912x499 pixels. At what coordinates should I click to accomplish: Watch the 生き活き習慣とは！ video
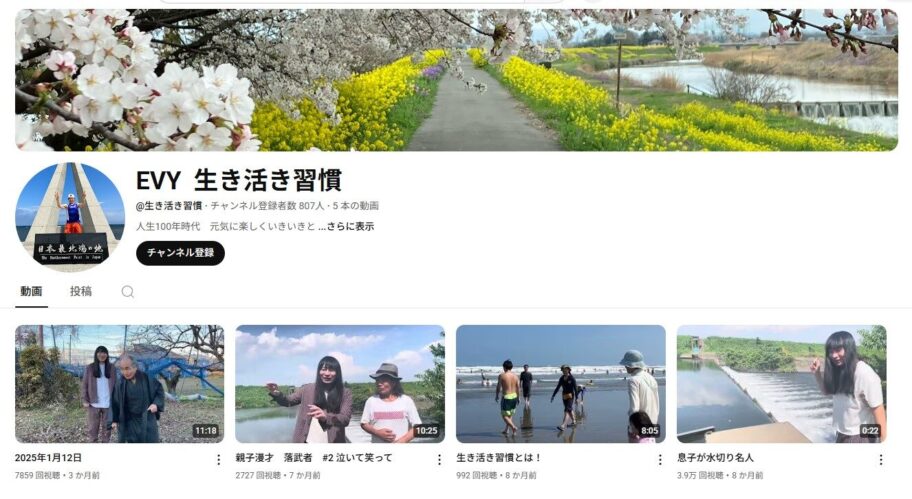pos(560,383)
